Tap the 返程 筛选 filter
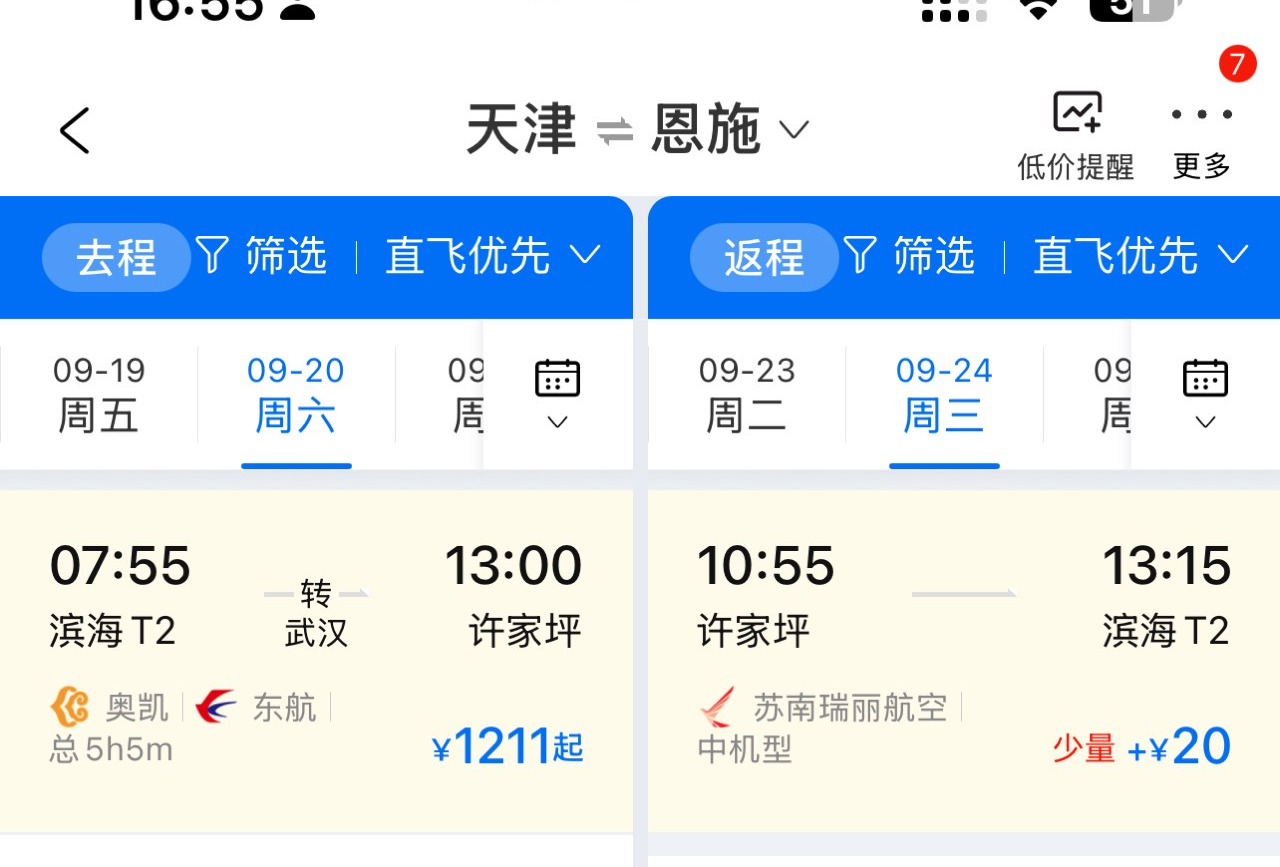 click(910, 256)
